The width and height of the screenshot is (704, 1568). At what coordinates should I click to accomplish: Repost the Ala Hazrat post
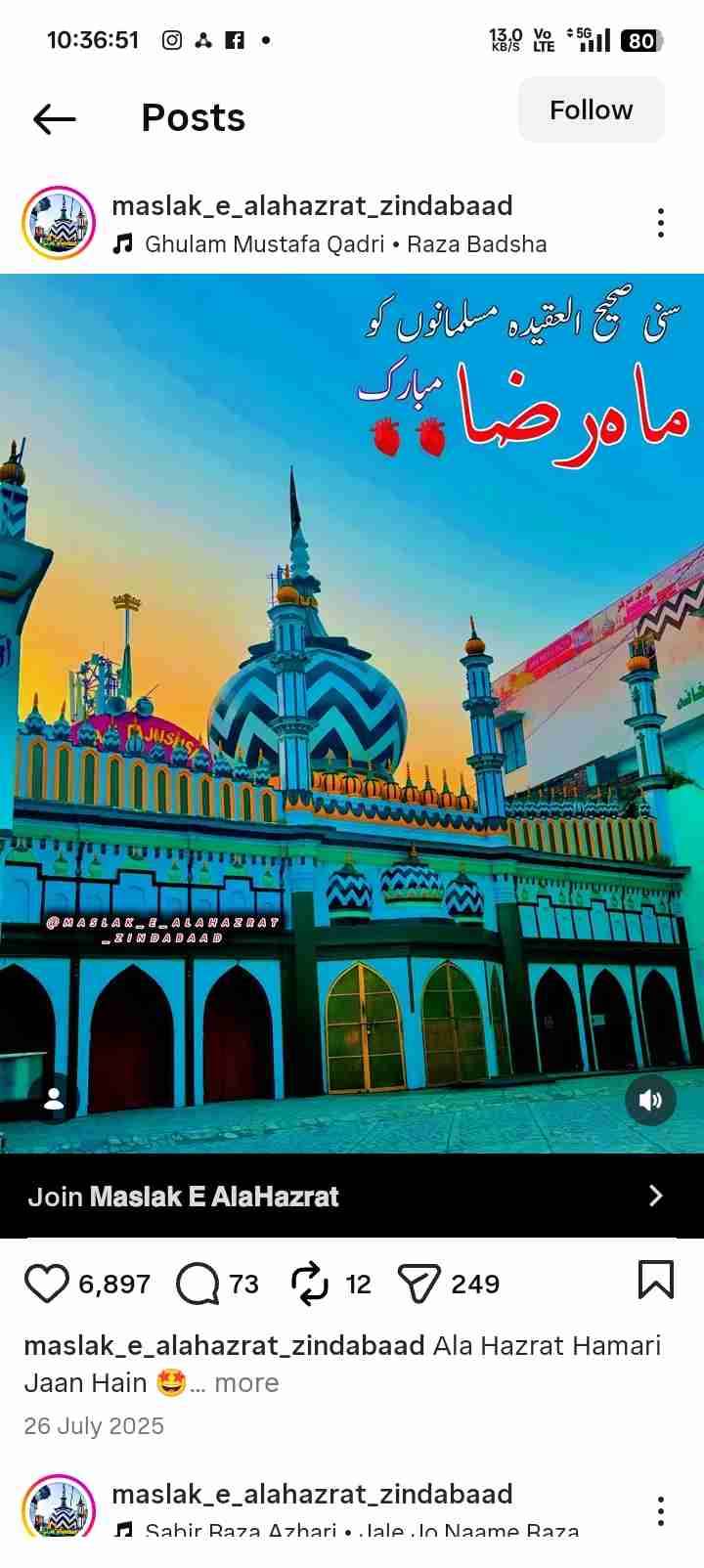[310, 1284]
